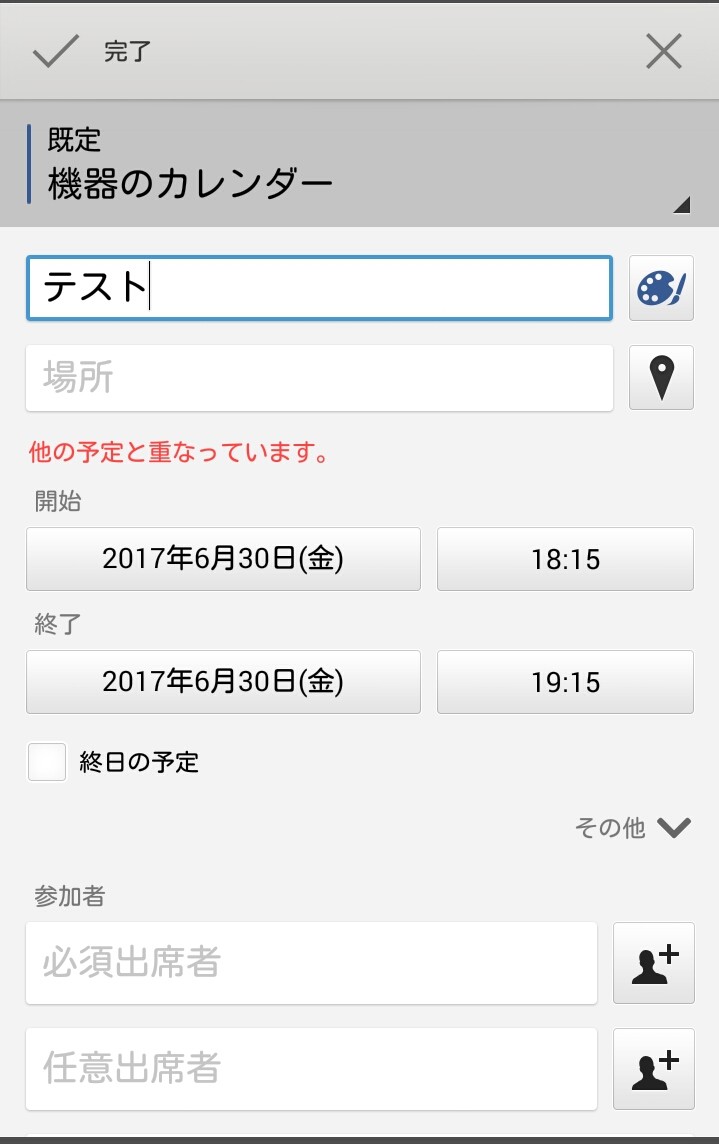Open the color palette icon
Image resolution: width=719 pixels, height=1144 pixels.
coord(661,289)
